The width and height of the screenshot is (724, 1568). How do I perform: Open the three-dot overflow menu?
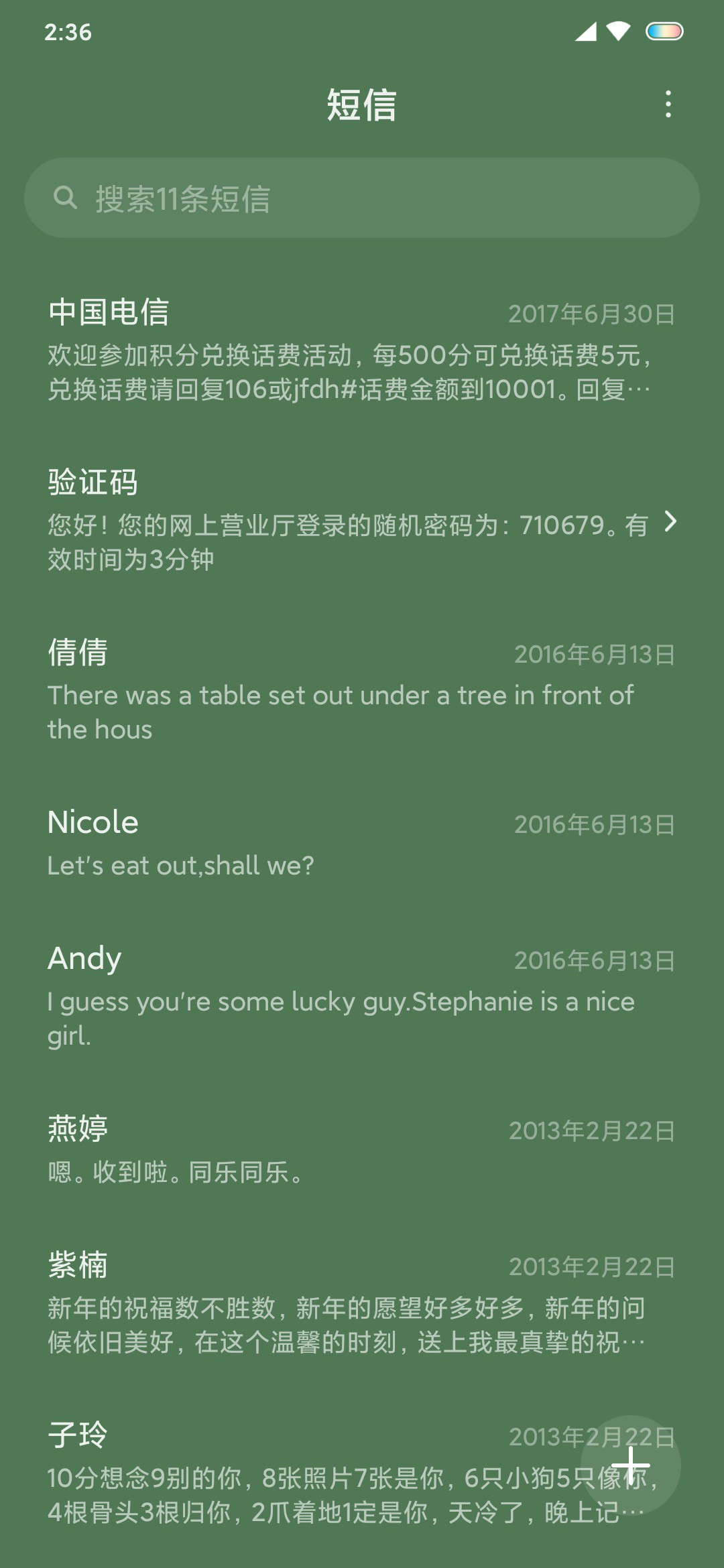(x=668, y=105)
